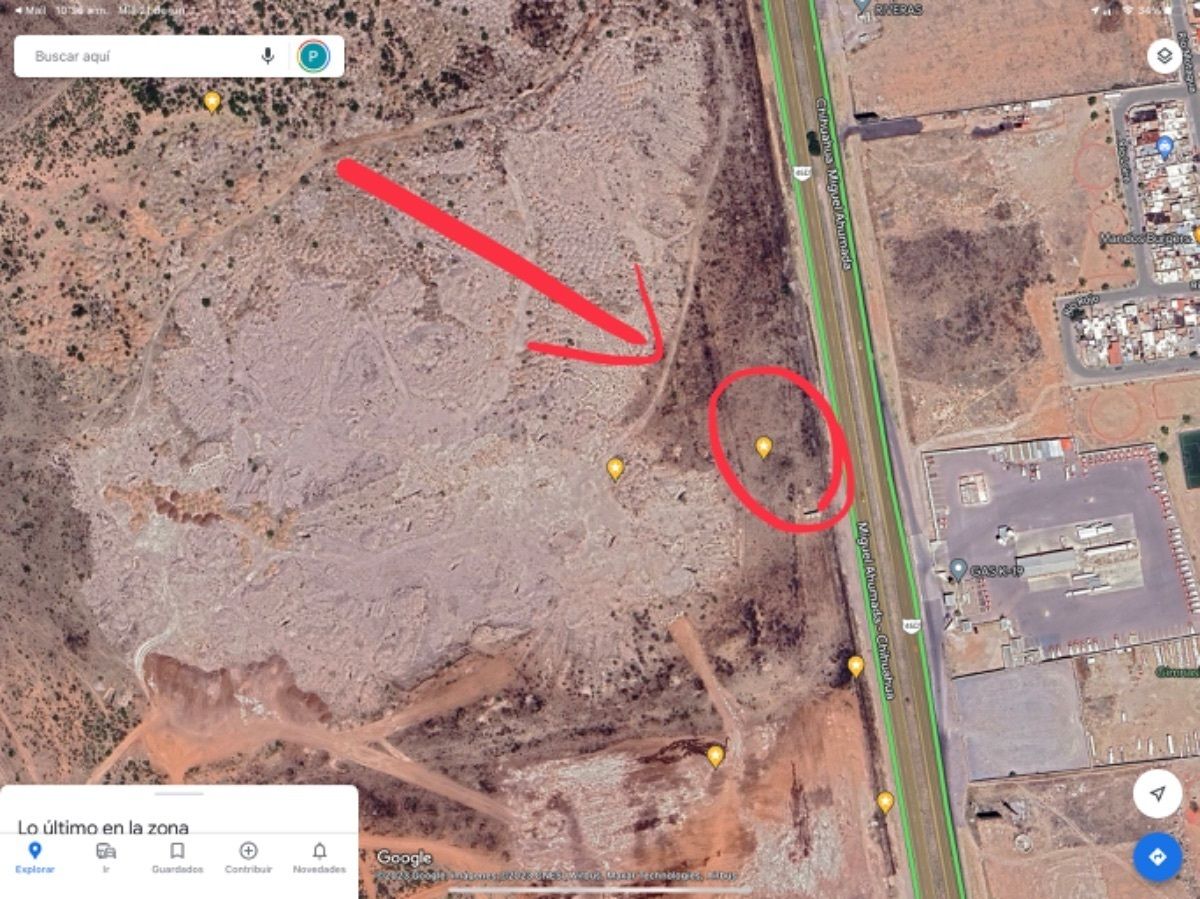Open the 'Buscar aquí' search box
The image size is (1200, 899).
[x=140, y=56]
